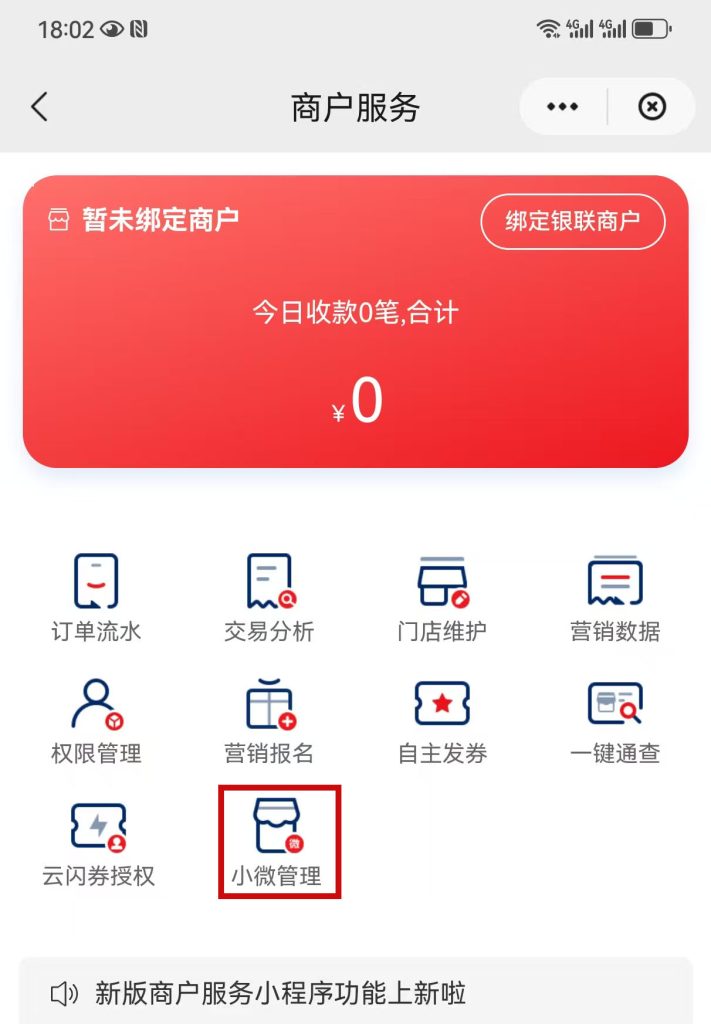Open 营销报名
The image size is (711, 1024).
point(270,721)
